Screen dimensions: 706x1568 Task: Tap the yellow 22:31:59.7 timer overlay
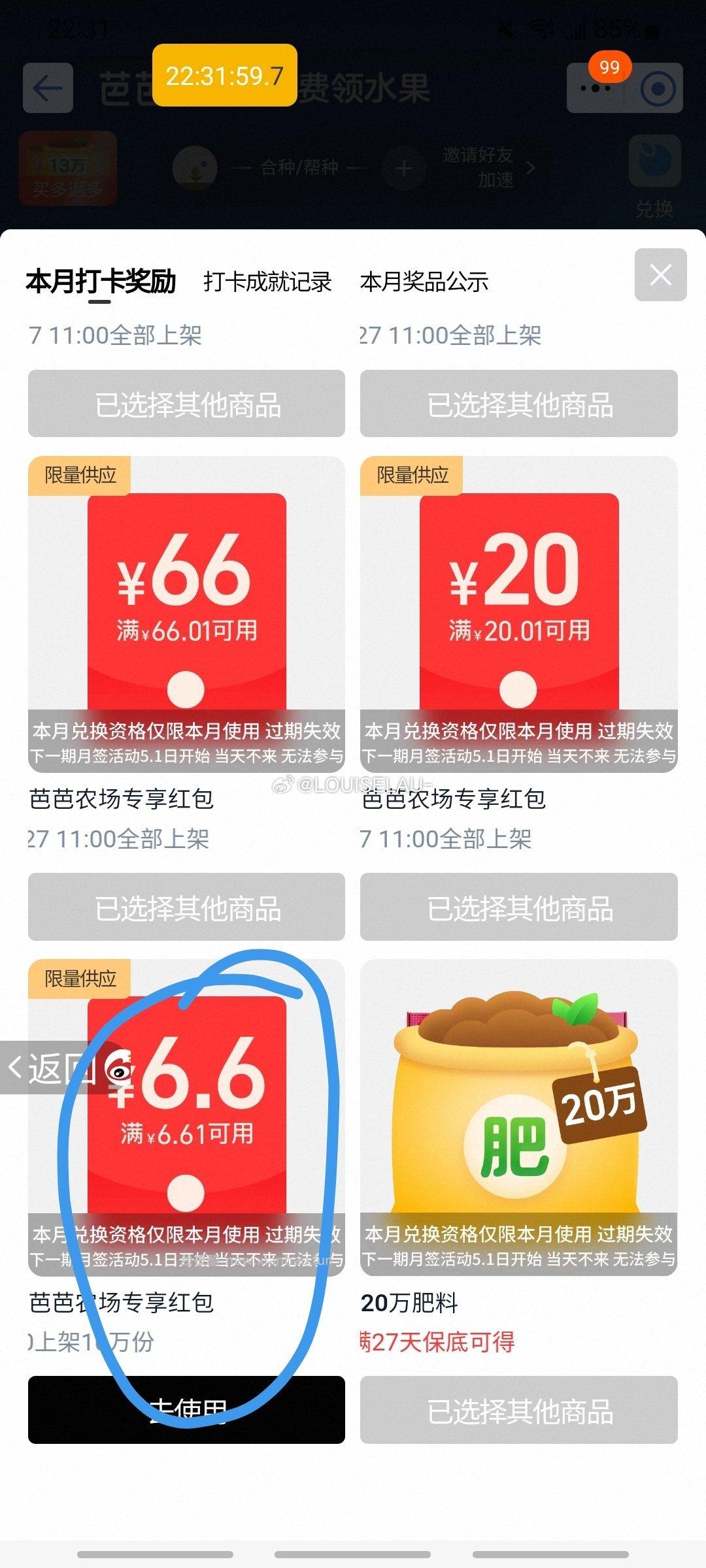(225, 75)
